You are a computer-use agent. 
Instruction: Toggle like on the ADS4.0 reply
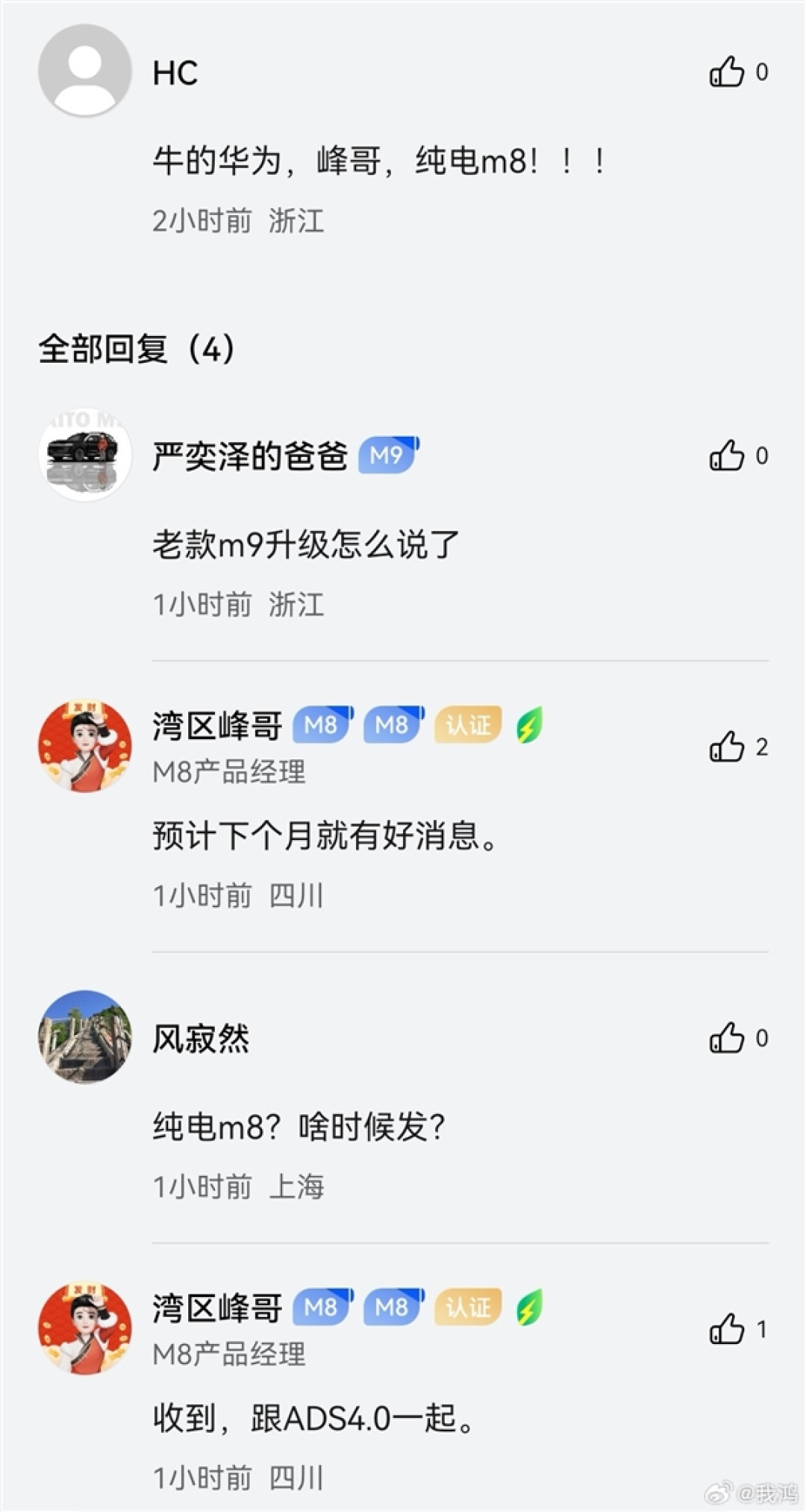[728, 1330]
